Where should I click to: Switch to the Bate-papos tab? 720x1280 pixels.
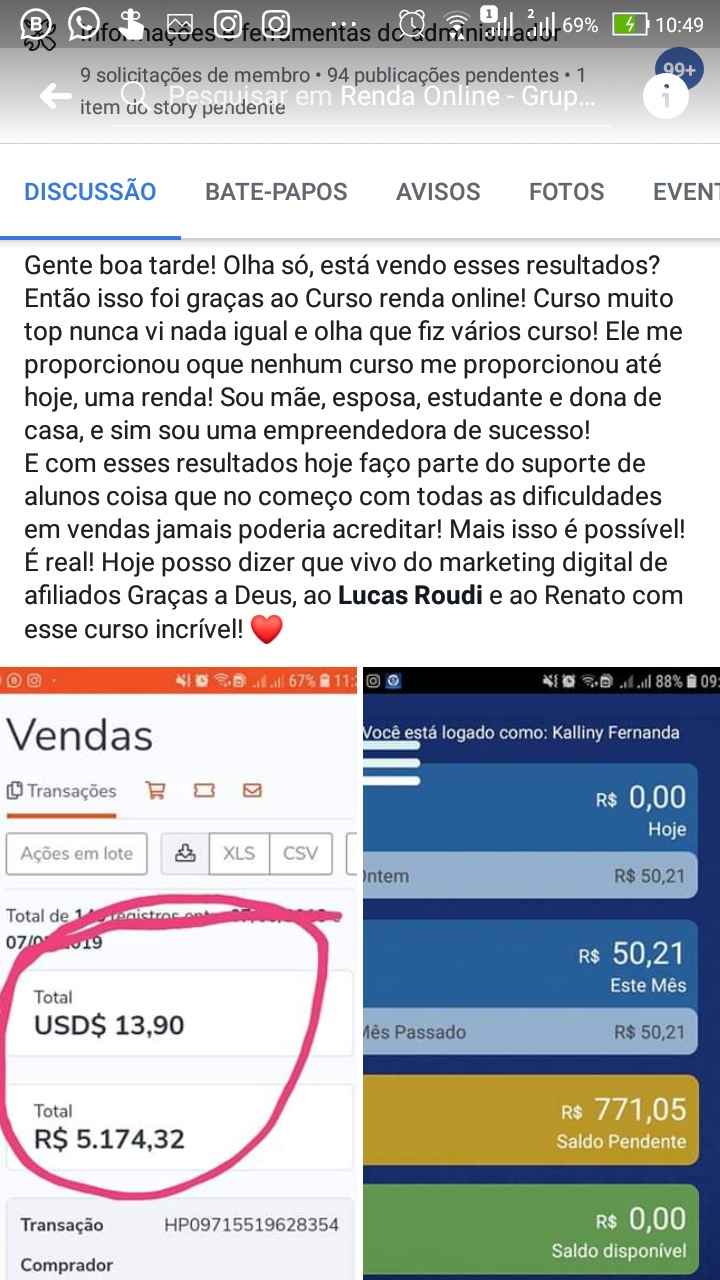(276, 192)
